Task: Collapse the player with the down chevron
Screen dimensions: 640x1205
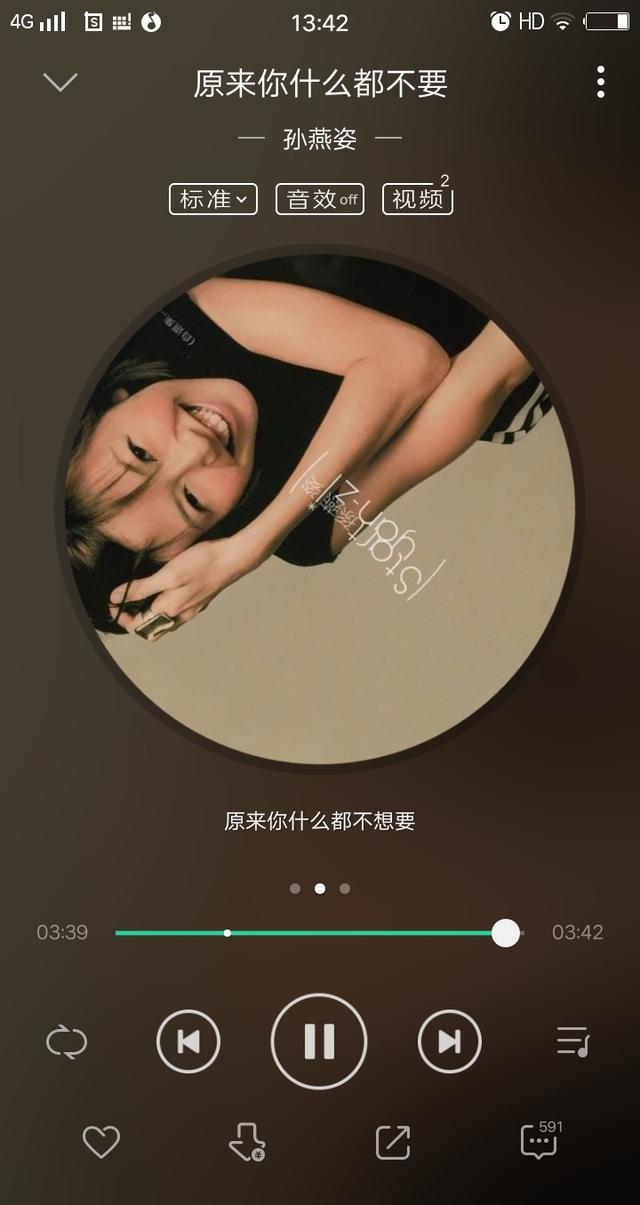Action: click(x=60, y=82)
